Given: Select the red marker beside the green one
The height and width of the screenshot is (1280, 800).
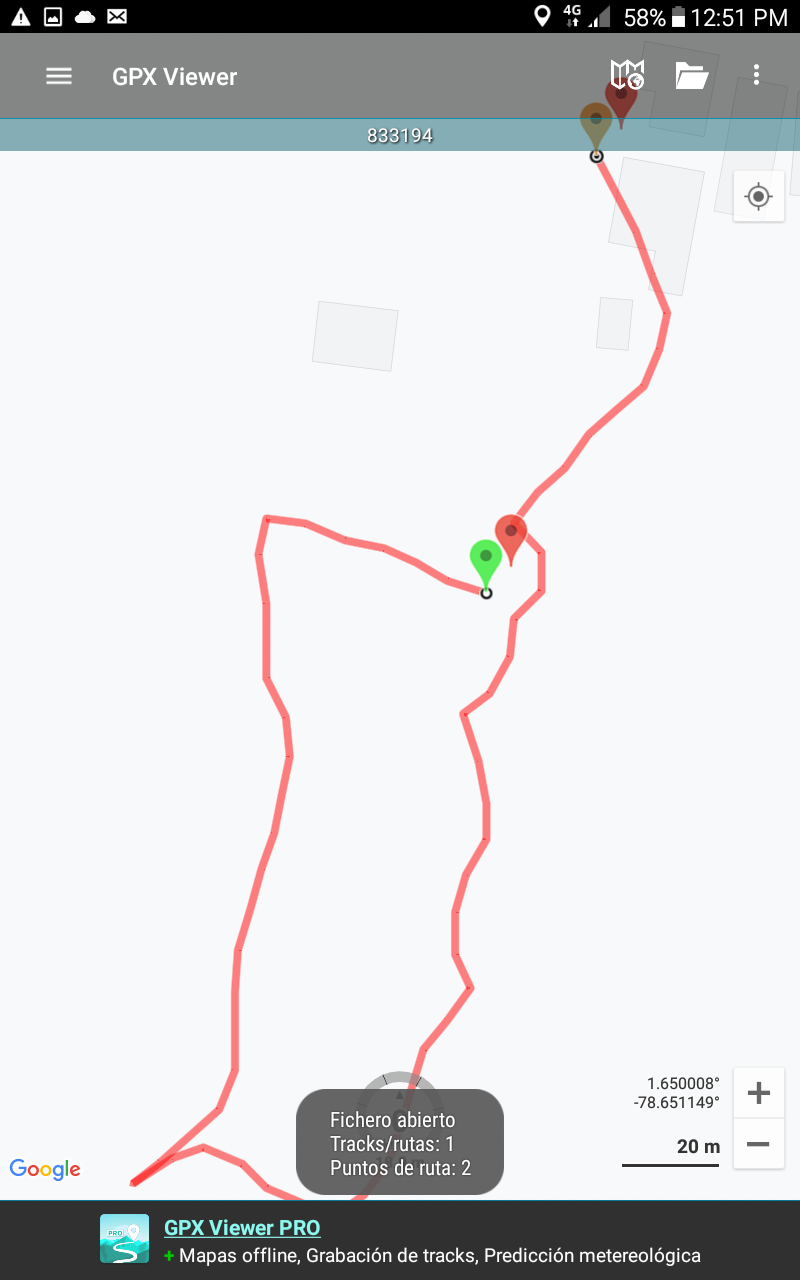Looking at the screenshot, I should pos(511,536).
